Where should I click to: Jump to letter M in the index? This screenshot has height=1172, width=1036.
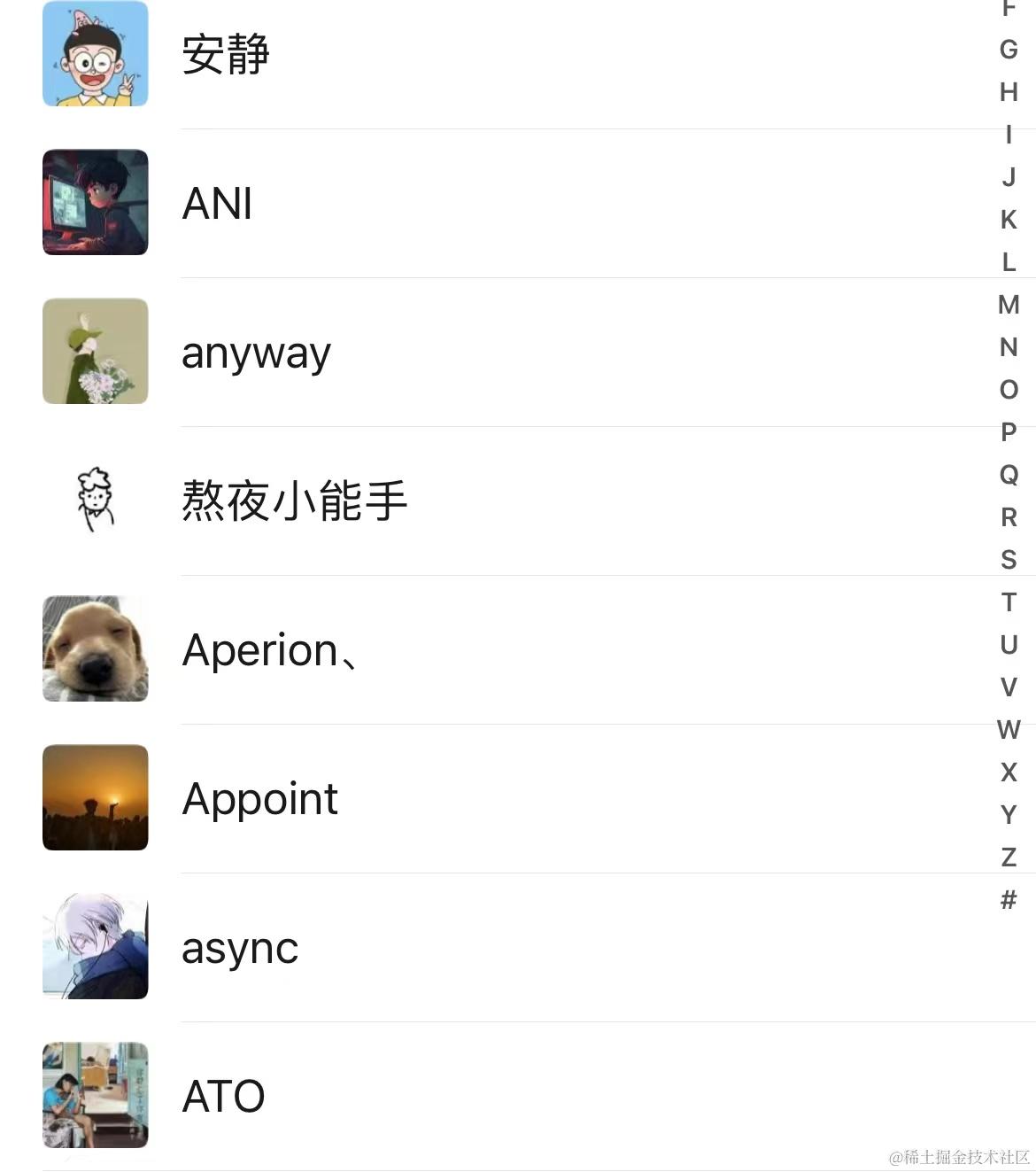coord(1009,305)
